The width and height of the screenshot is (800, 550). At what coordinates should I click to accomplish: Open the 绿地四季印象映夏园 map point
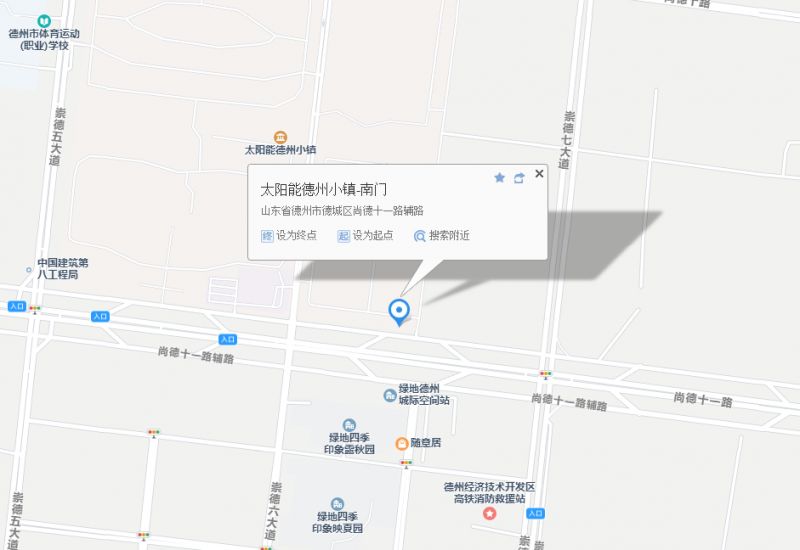point(338,504)
